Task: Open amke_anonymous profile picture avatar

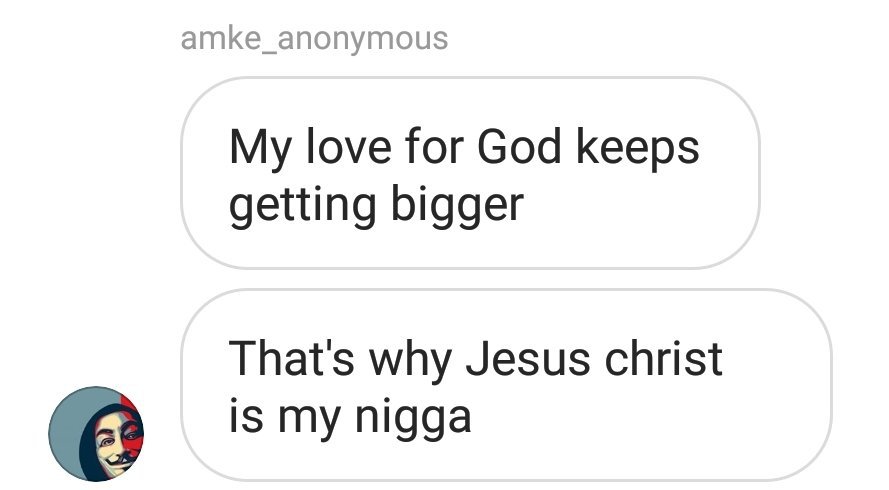Action: (97, 434)
